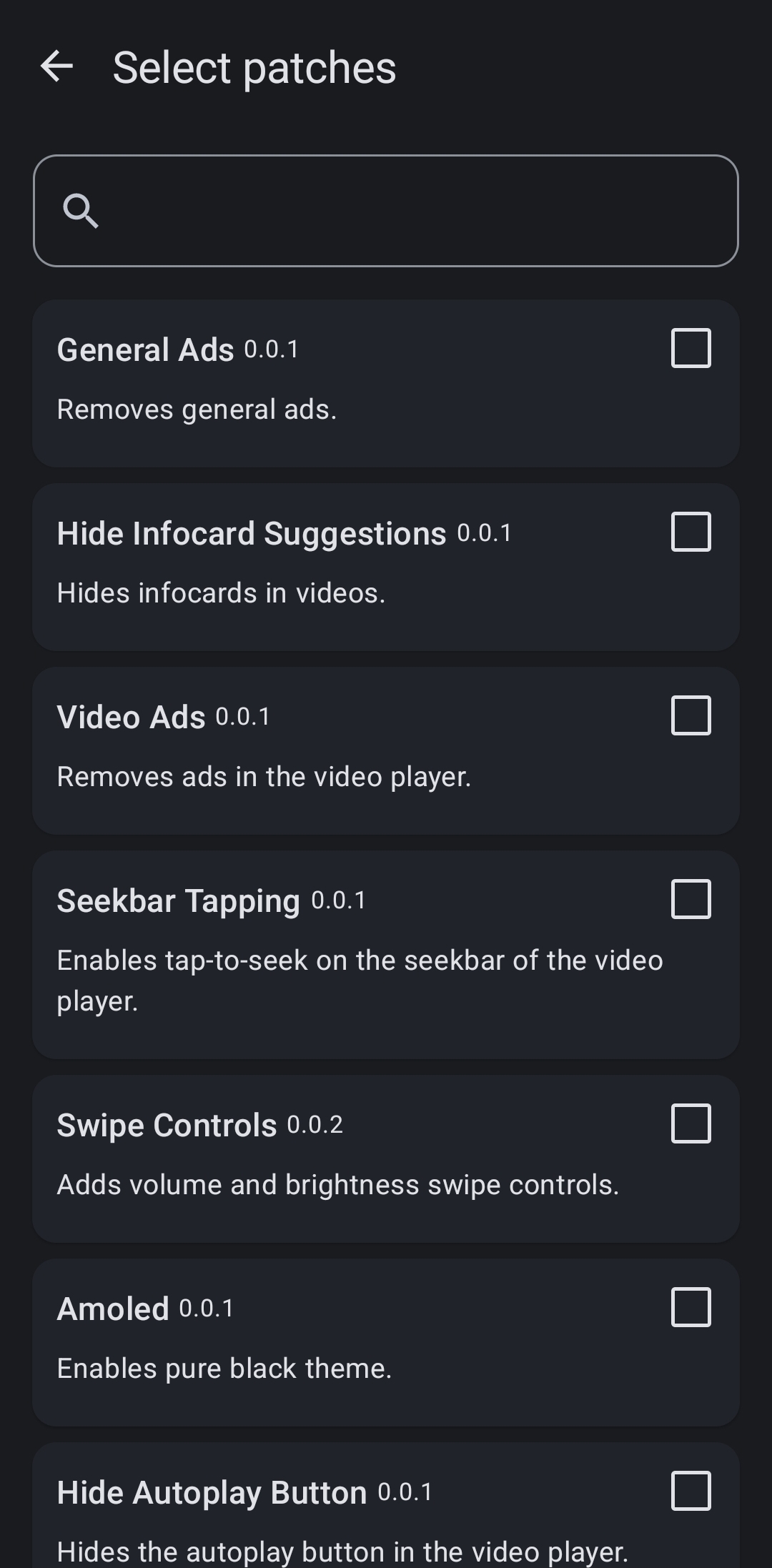772x1568 pixels.
Task: Check the General Ads patch
Action: point(691,348)
